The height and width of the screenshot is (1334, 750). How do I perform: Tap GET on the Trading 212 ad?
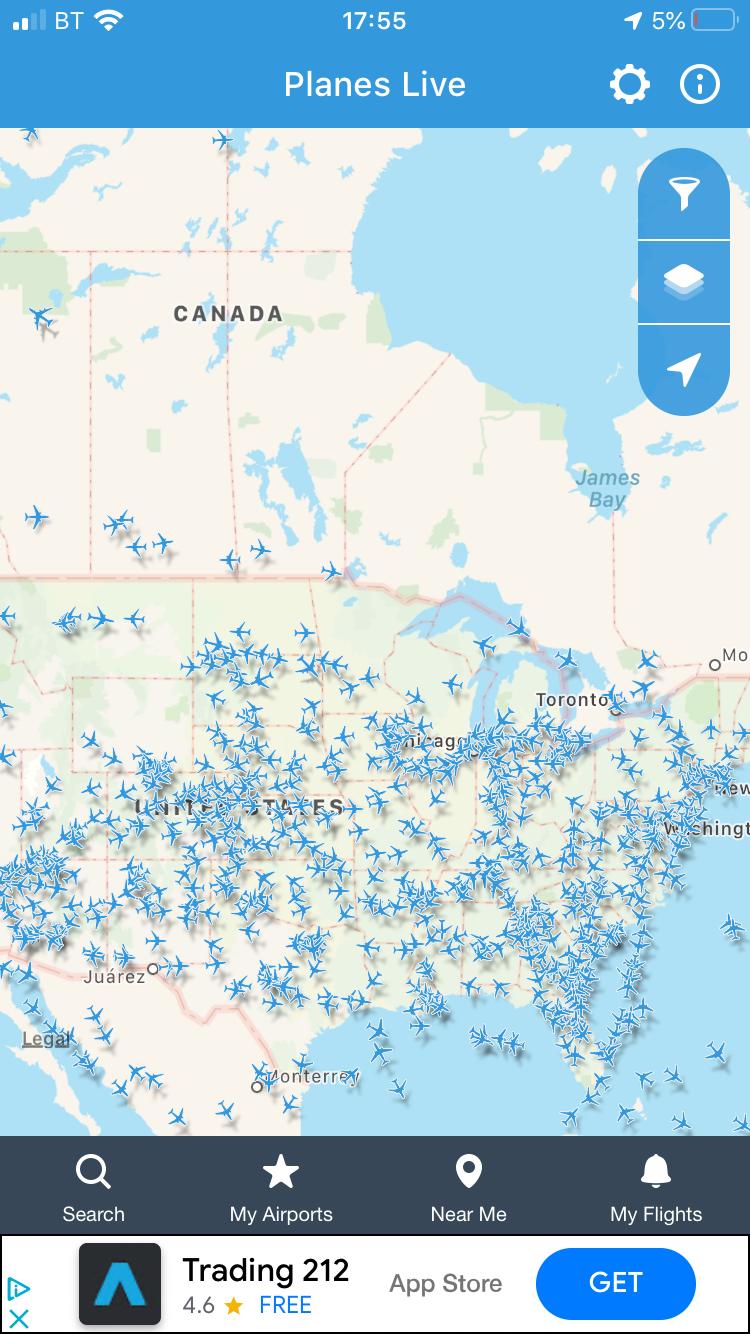click(x=615, y=1283)
